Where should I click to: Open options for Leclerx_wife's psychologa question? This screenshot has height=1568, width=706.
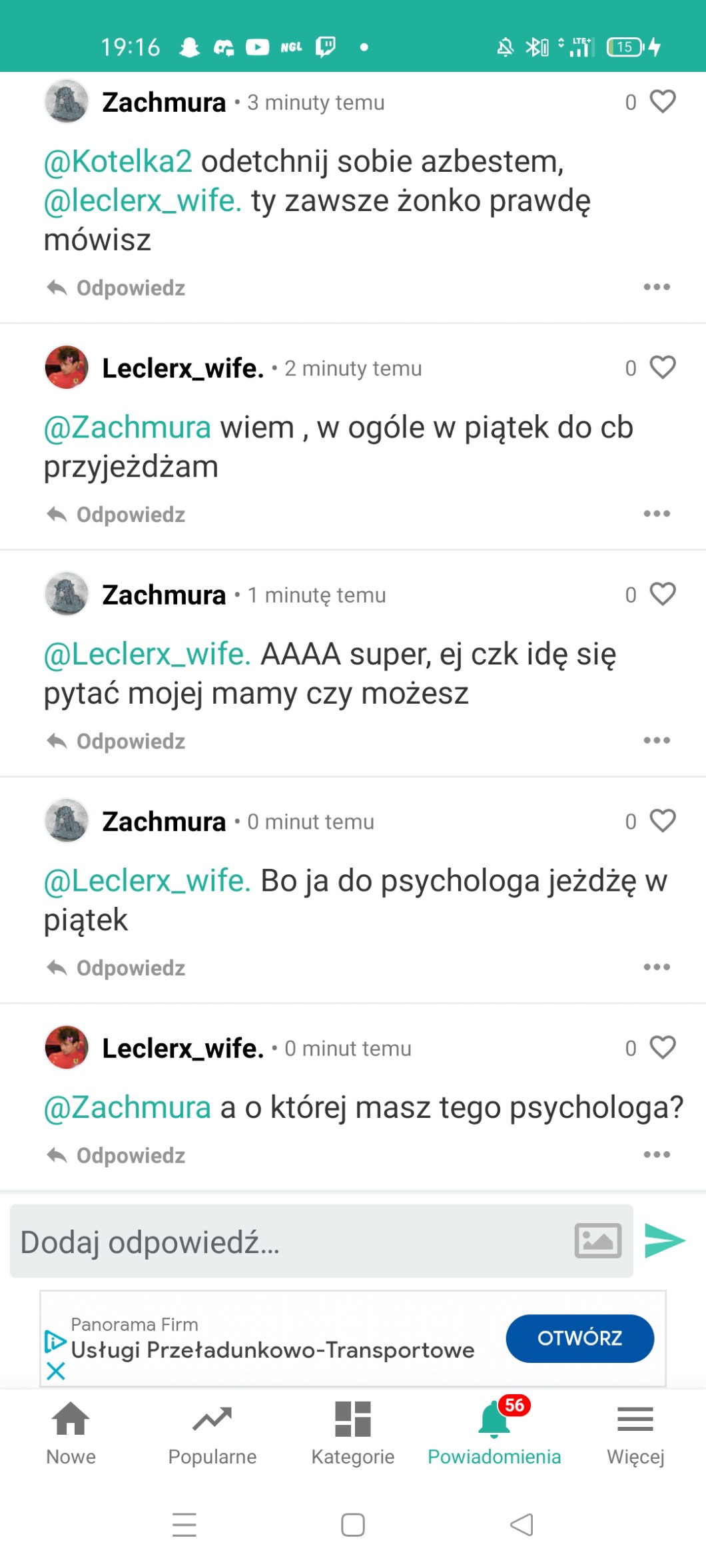[656, 1155]
